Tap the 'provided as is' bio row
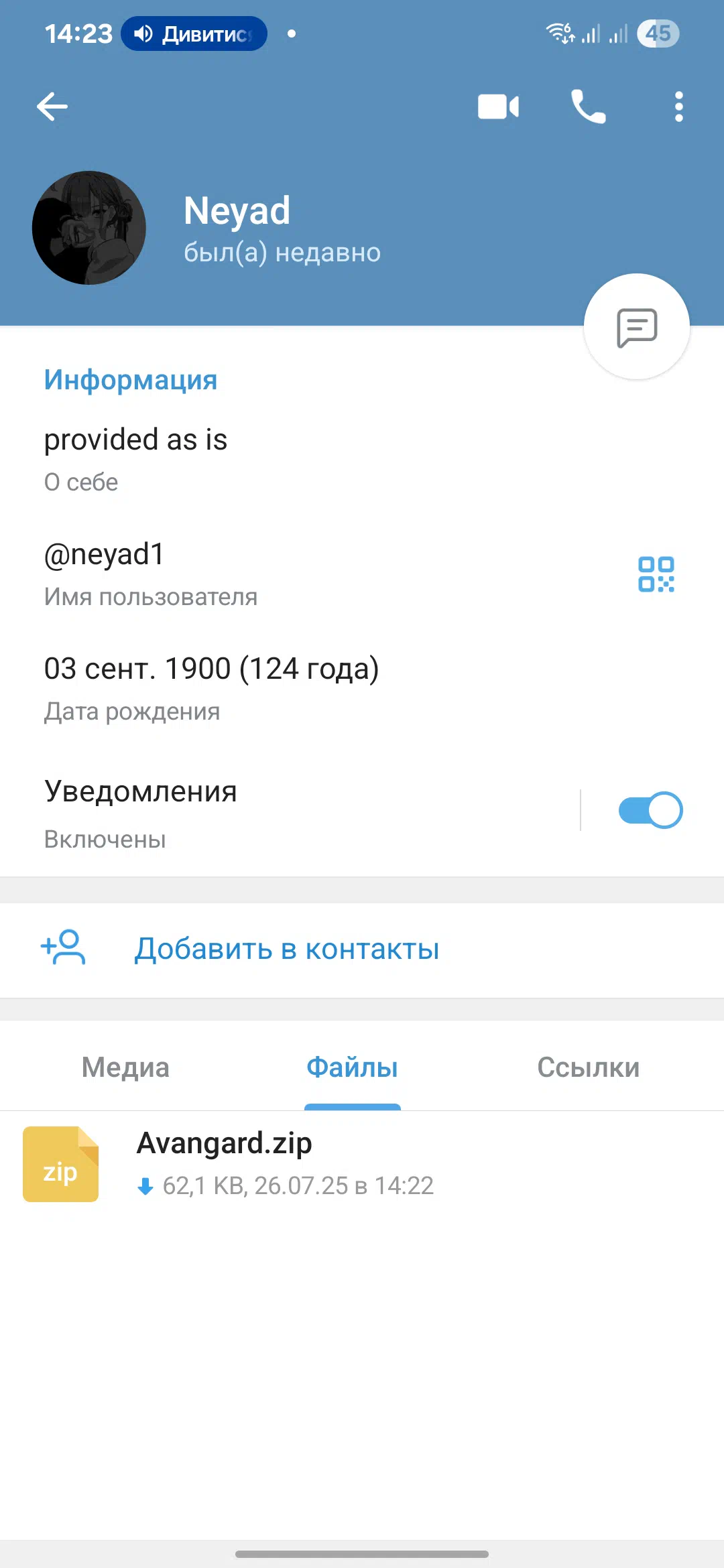724x1568 pixels. point(362,460)
